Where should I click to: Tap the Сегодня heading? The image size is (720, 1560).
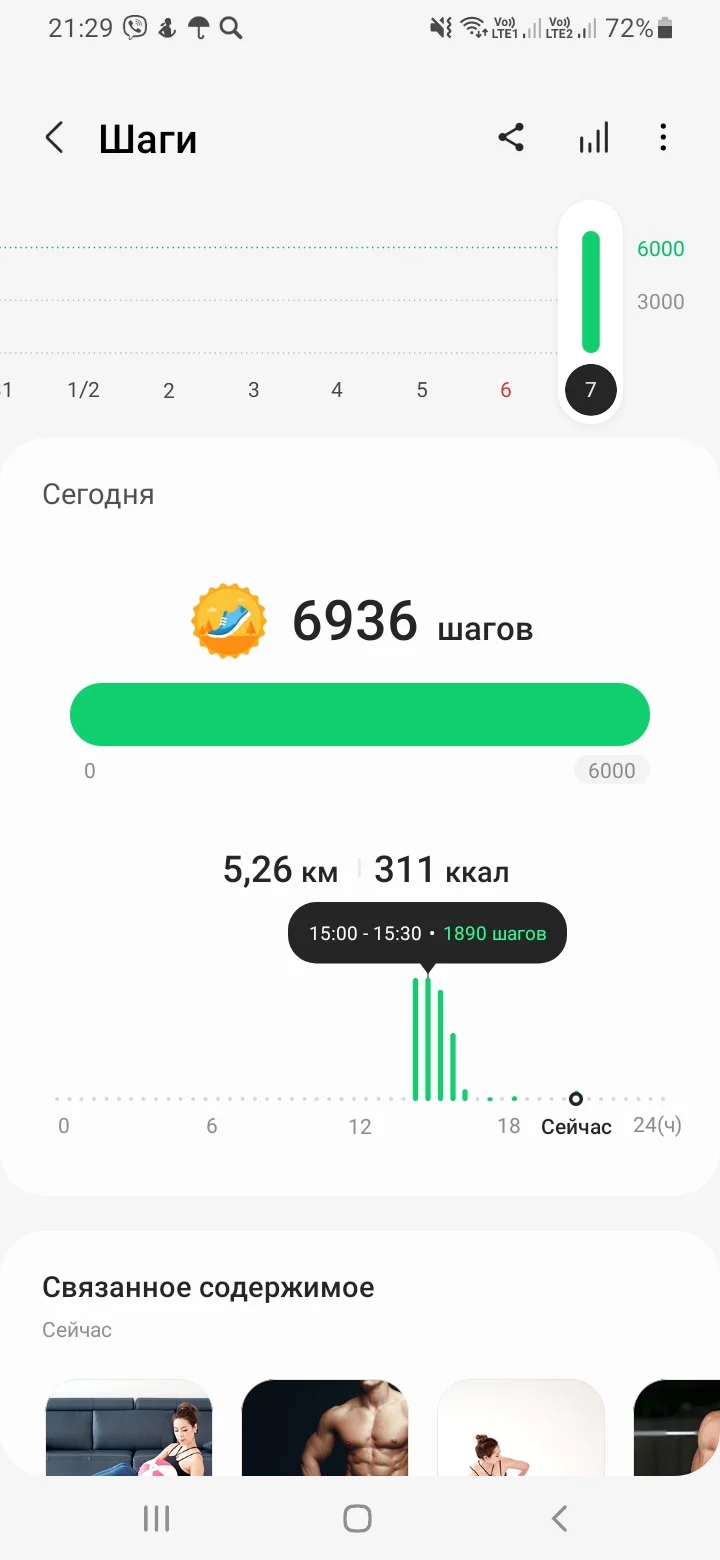coord(98,493)
